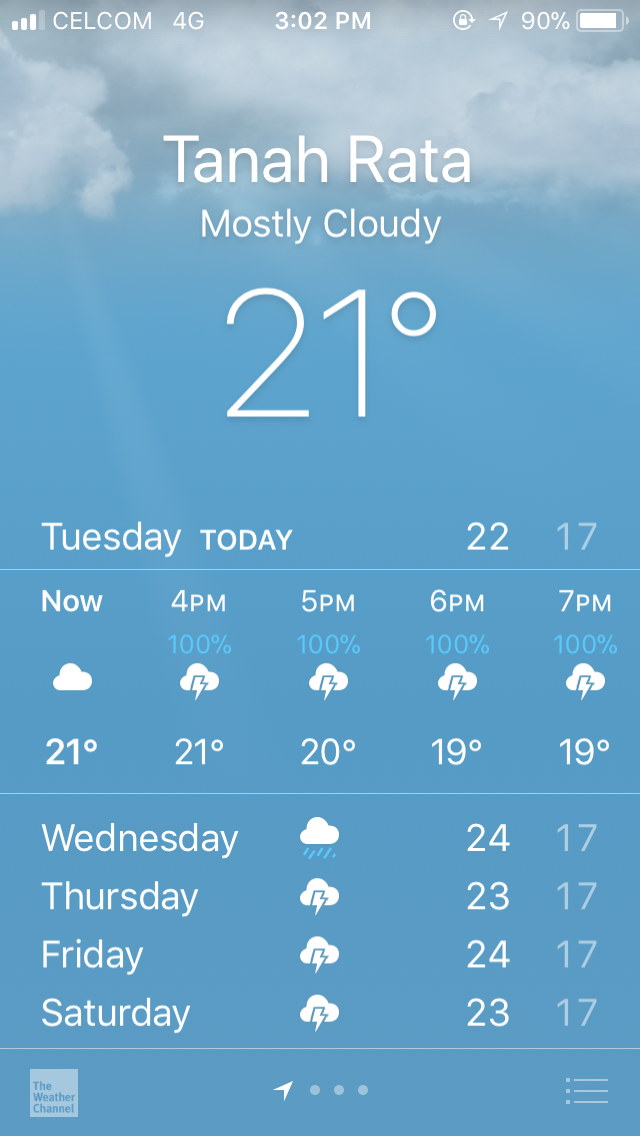Tap the page indicator dots
Screen dimensions: 640x1136
322,1090
